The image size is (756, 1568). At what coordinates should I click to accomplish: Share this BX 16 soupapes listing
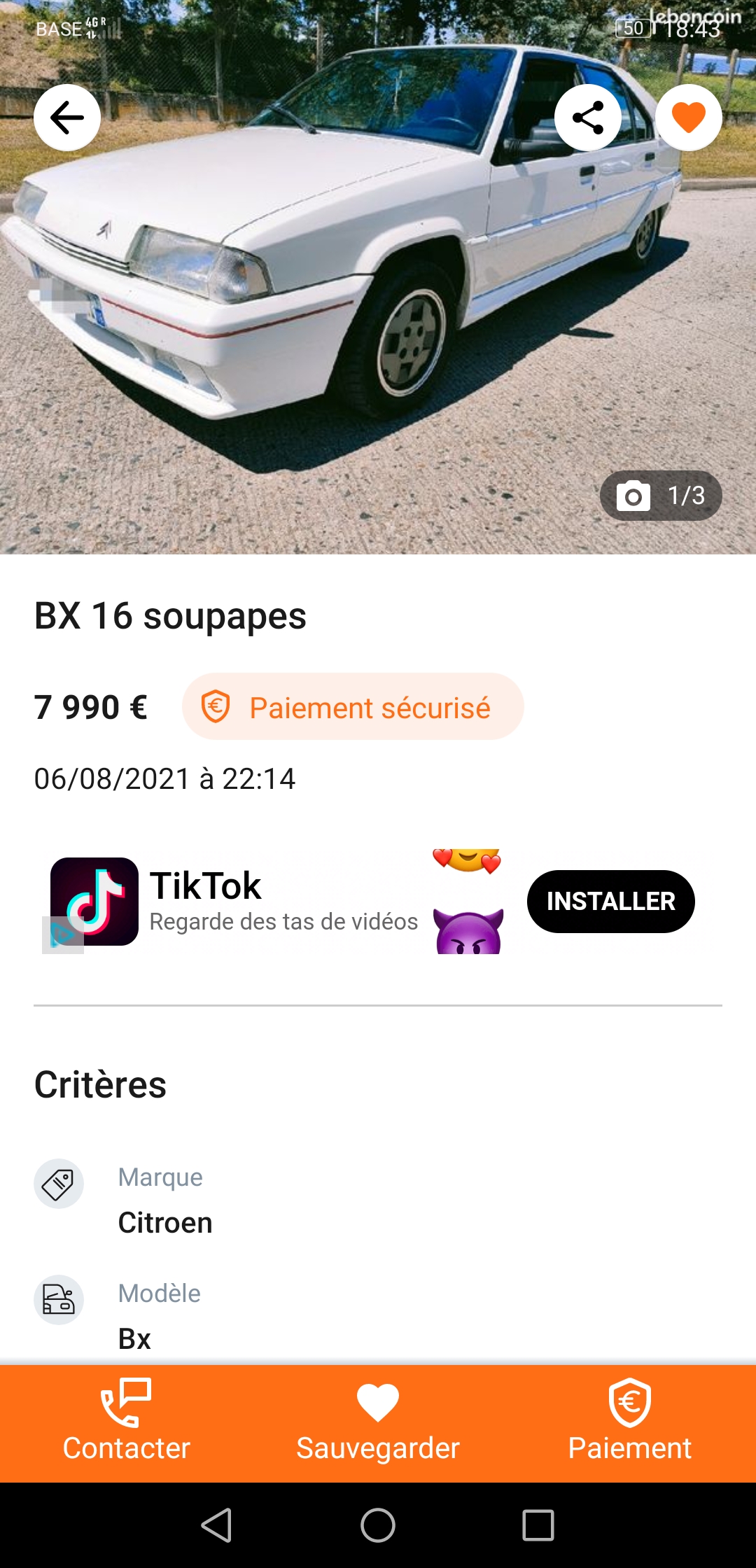pyautogui.click(x=588, y=118)
